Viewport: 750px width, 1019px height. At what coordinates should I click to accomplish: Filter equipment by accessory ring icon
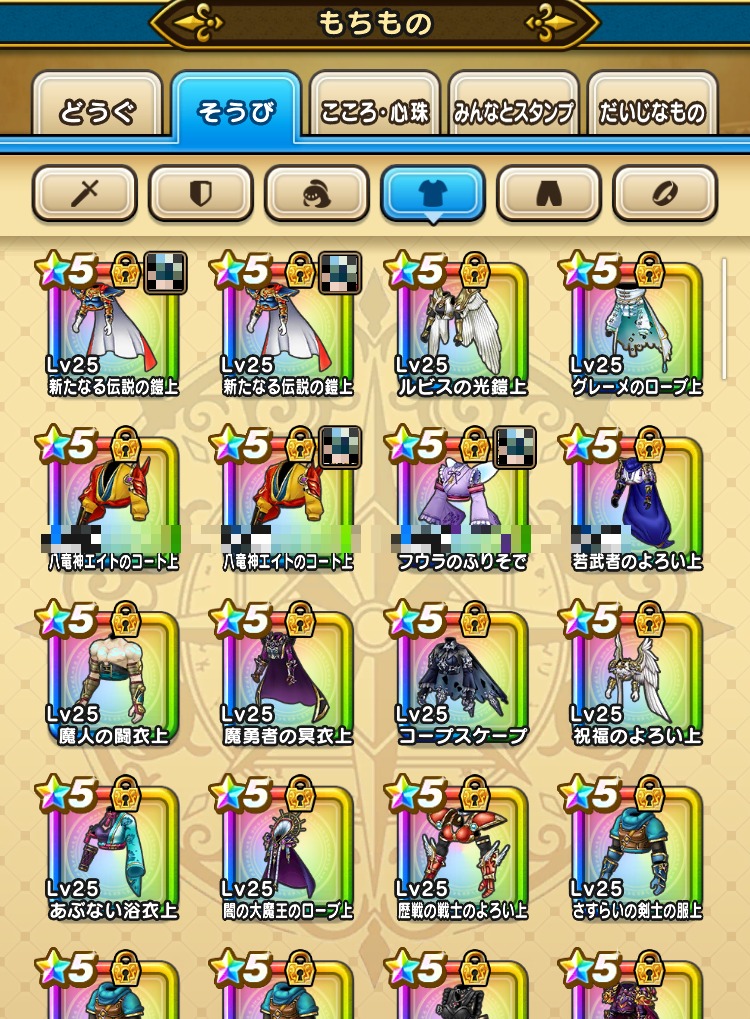pyautogui.click(x=665, y=192)
